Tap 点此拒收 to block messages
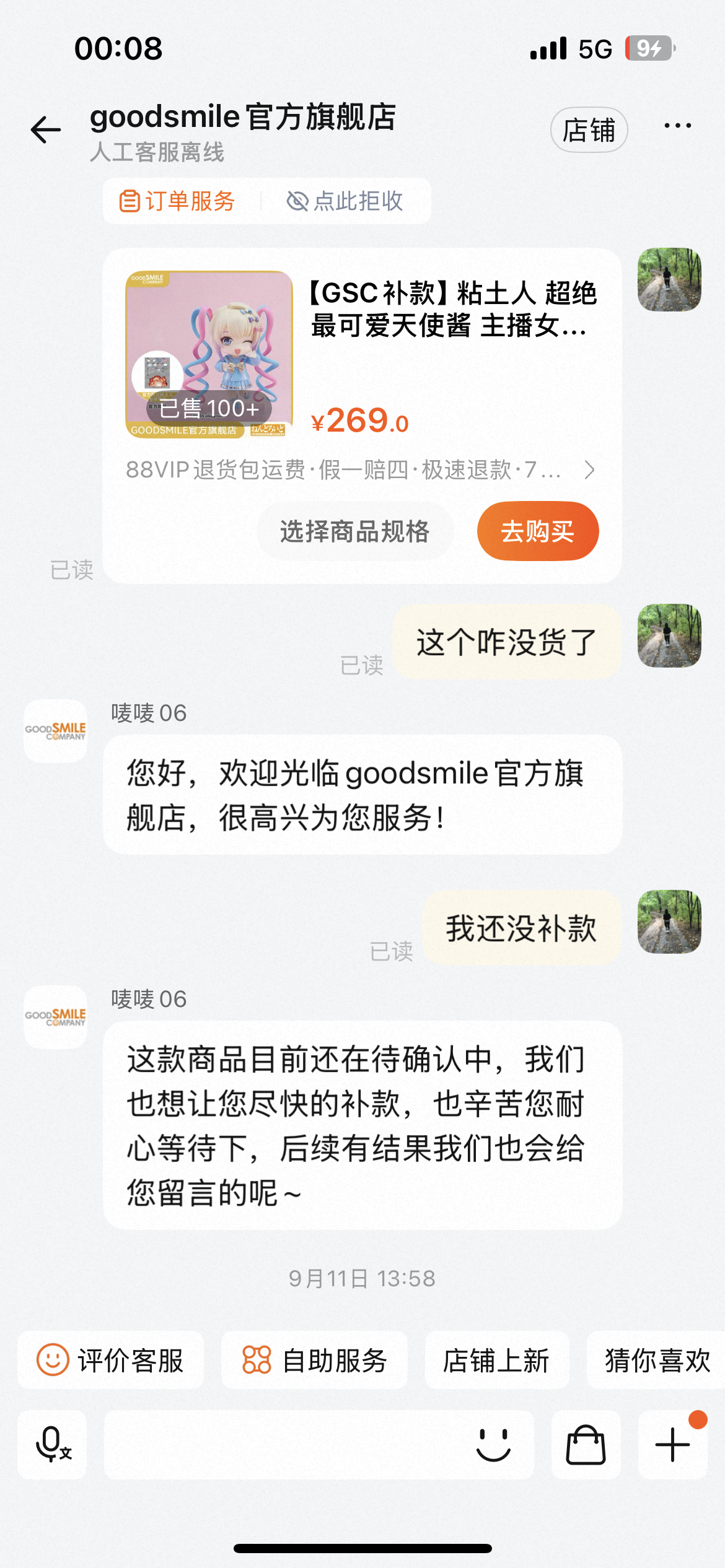This screenshot has height=1568, width=725. (x=345, y=201)
